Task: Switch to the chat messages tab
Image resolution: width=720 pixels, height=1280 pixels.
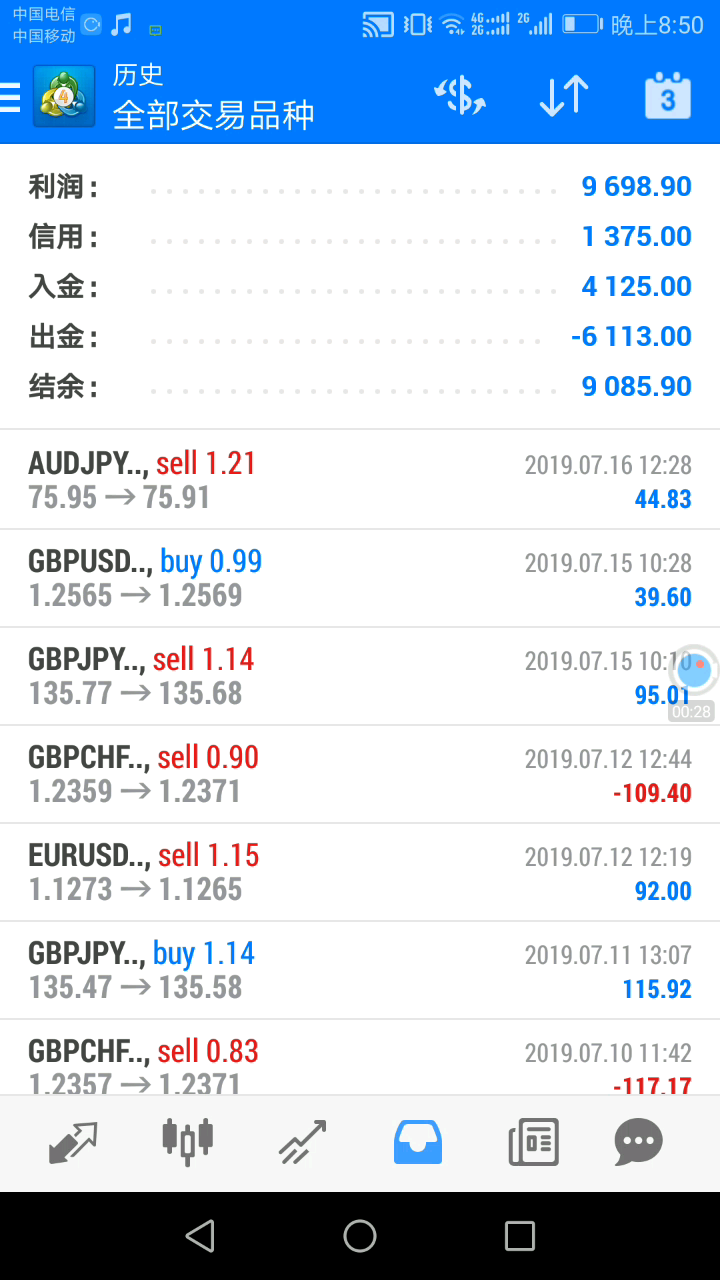Action: (639, 1142)
